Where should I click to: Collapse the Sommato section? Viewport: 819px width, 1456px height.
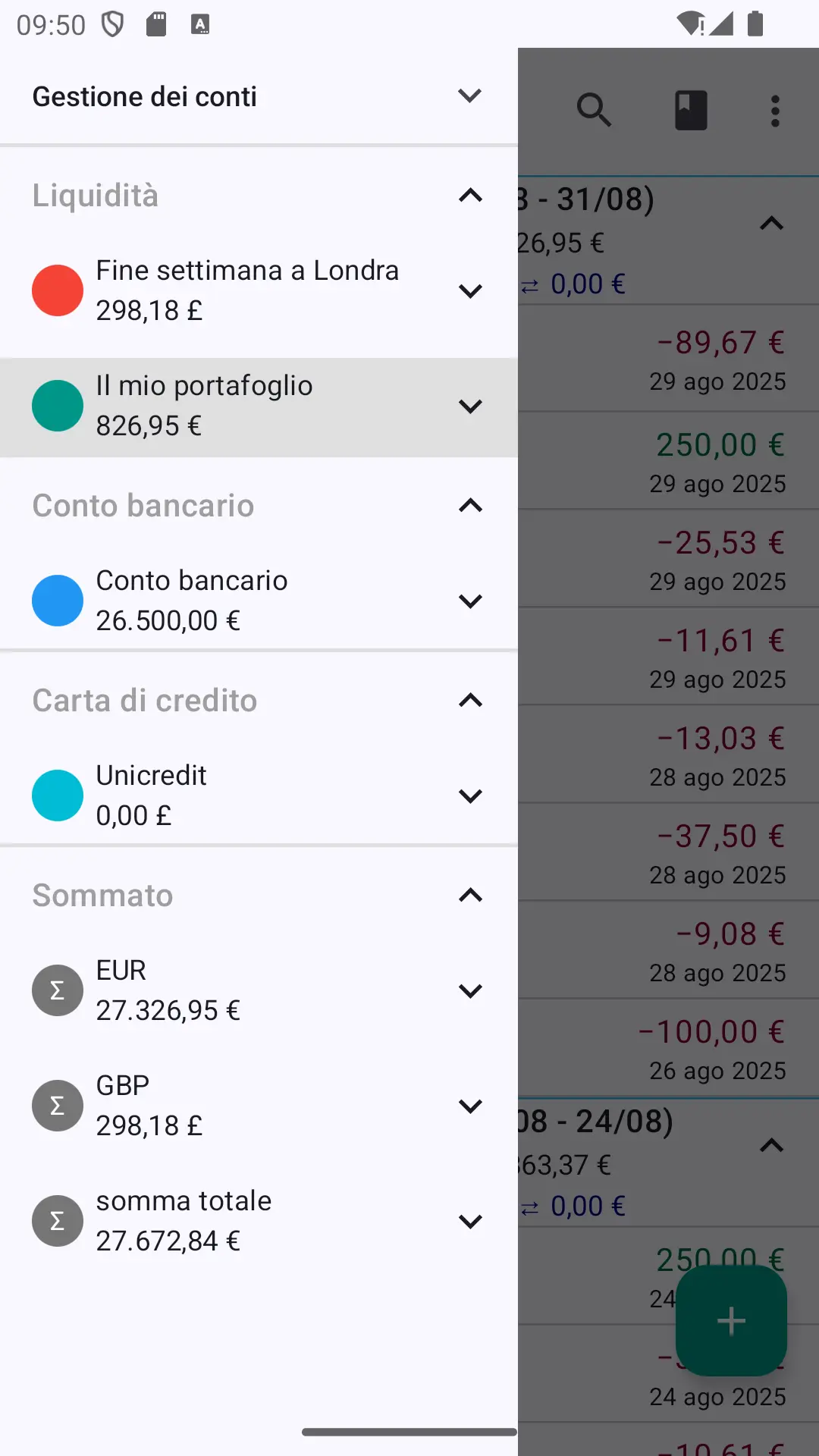tap(470, 896)
